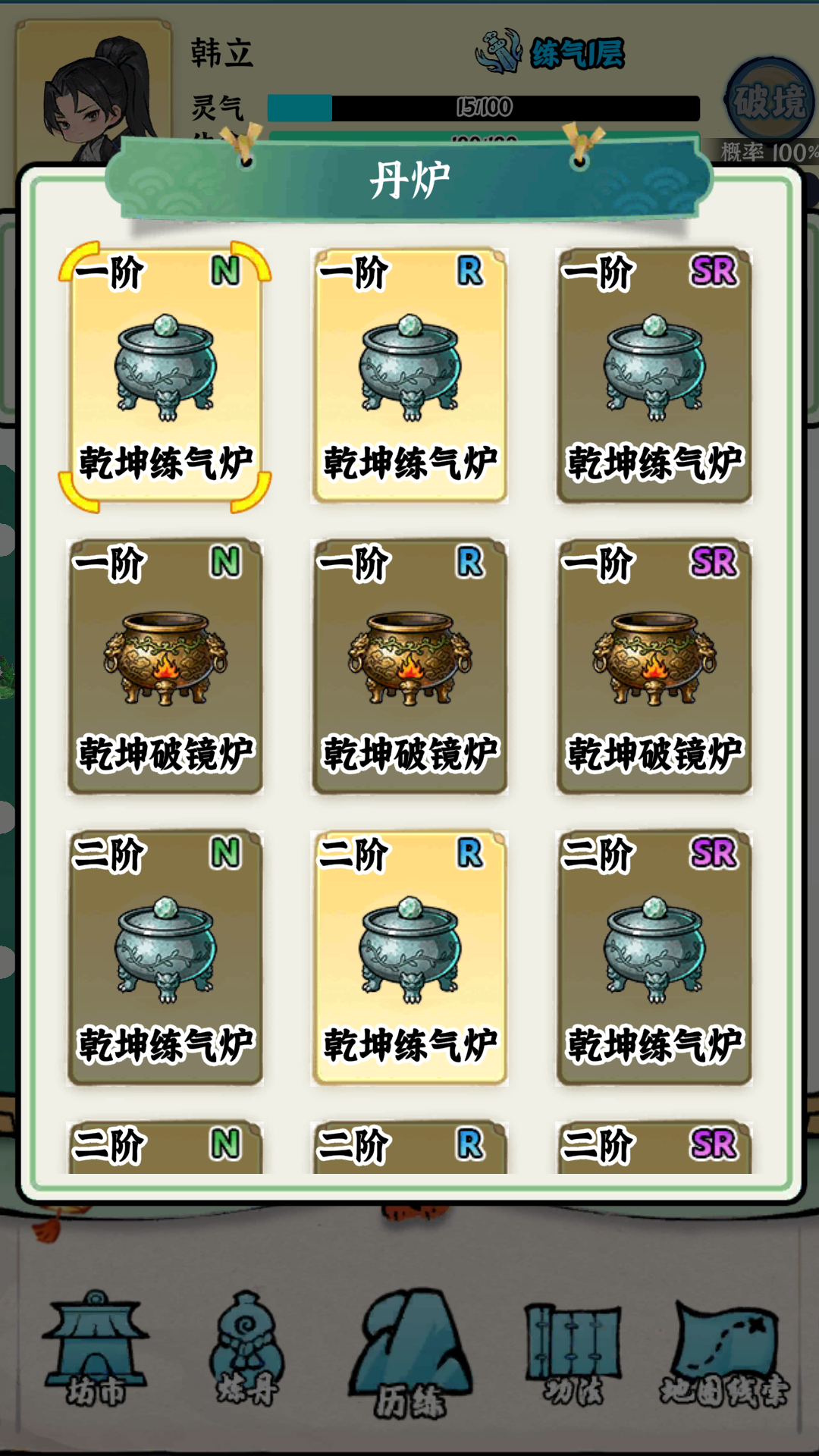Pick the 二阶 SR 乾坤练气炉 card
This screenshot has height=1456, width=819.
click(654, 958)
